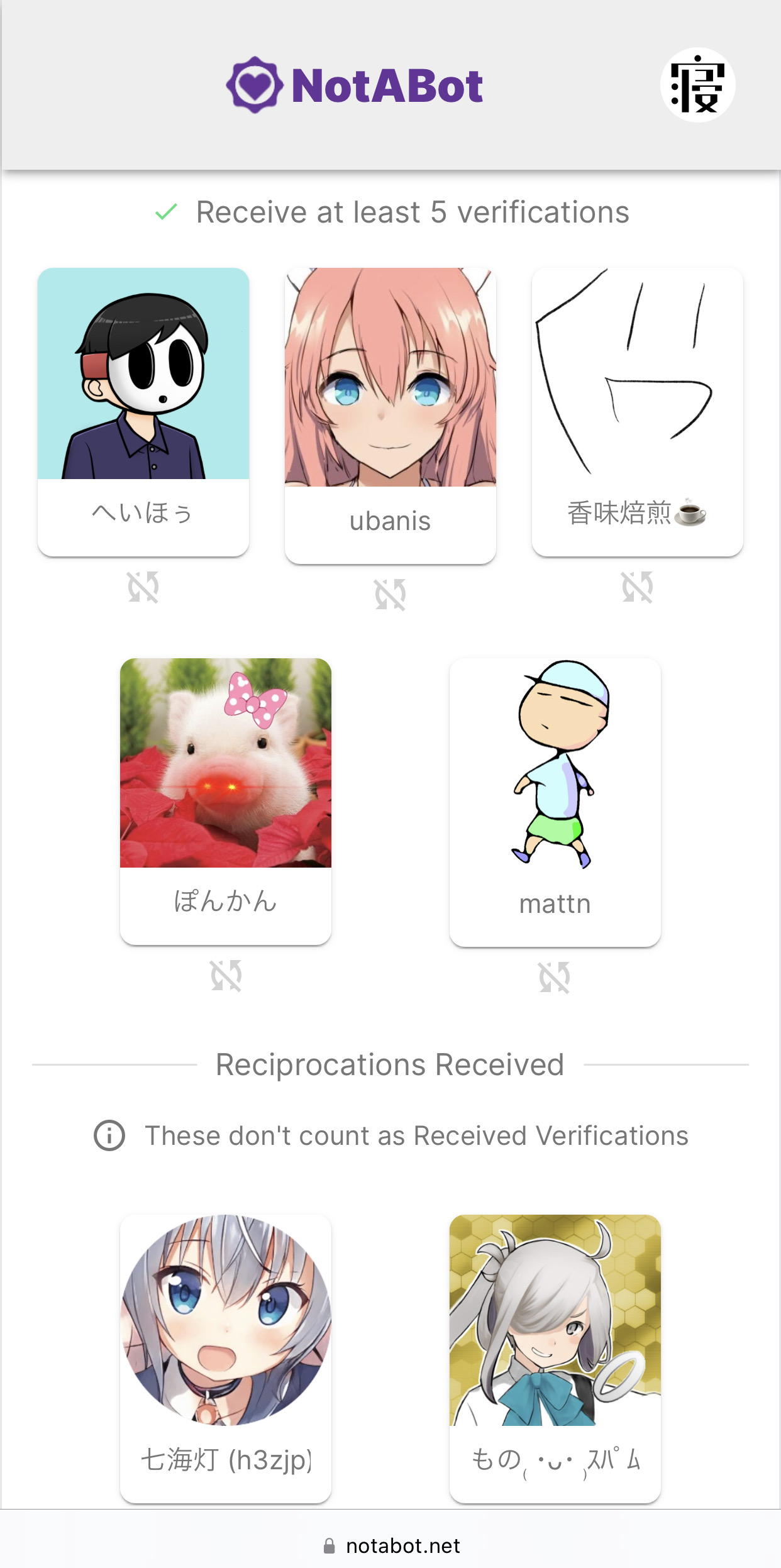Open へいほぅ's profile card
Screen dimensions: 781x1568
[x=143, y=411]
